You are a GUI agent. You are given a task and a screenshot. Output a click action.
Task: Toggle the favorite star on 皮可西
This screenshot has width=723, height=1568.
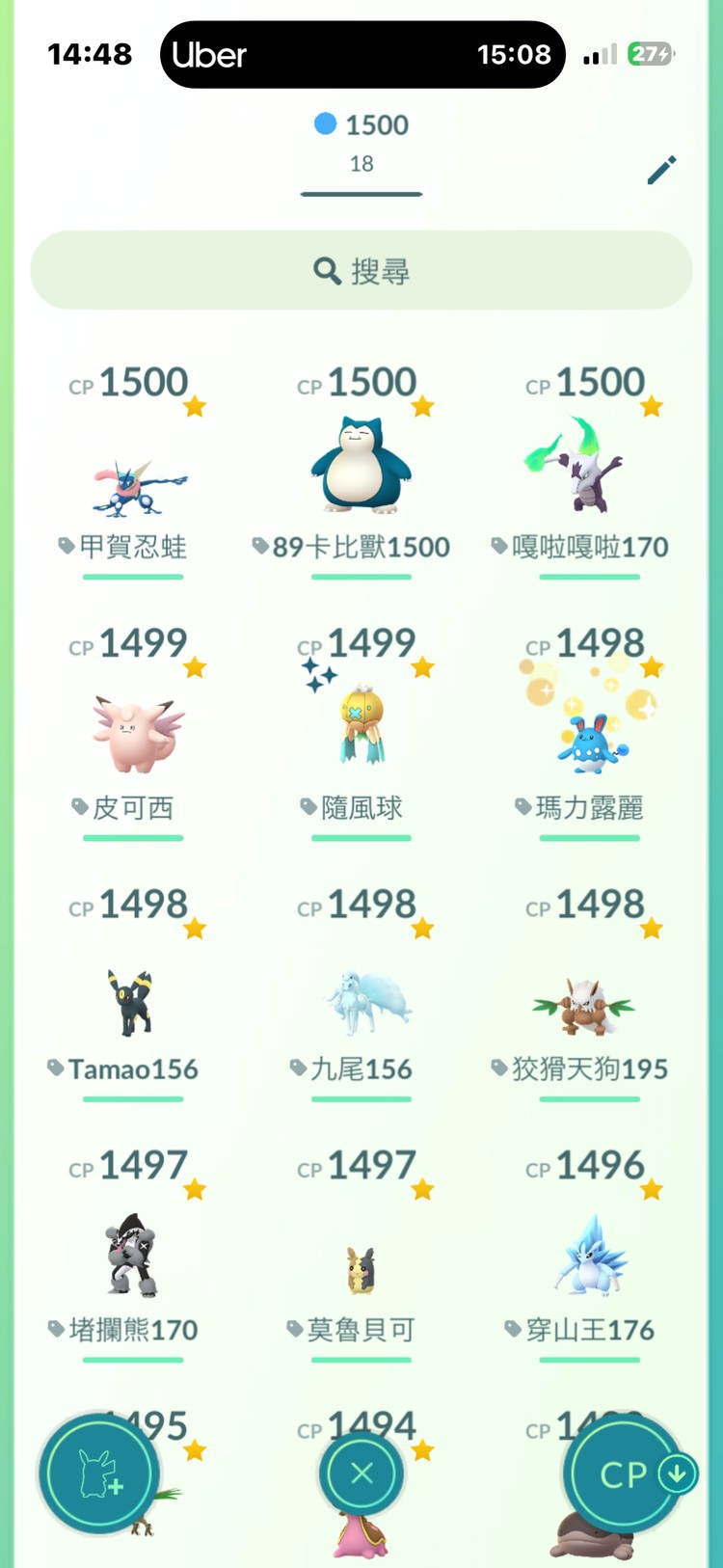click(196, 666)
